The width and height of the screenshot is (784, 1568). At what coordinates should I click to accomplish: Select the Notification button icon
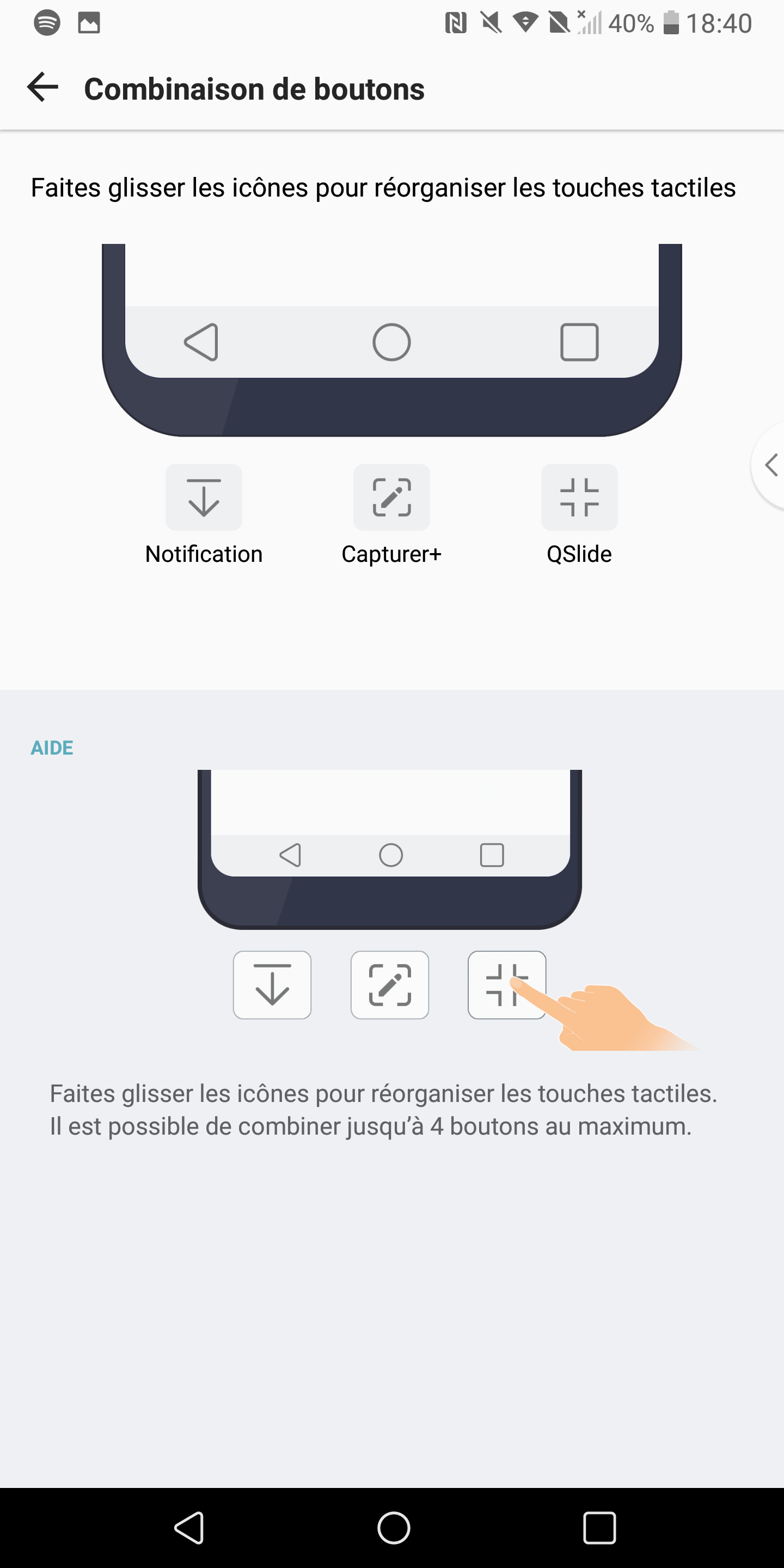coord(204,497)
